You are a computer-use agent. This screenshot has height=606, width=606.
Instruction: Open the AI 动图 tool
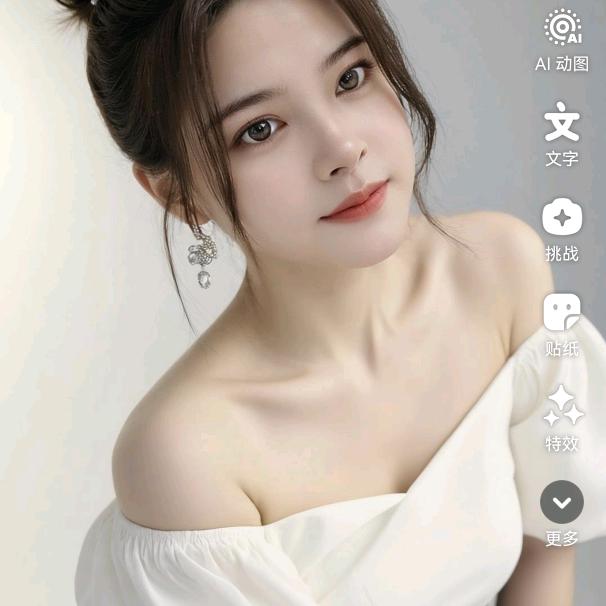click(562, 30)
